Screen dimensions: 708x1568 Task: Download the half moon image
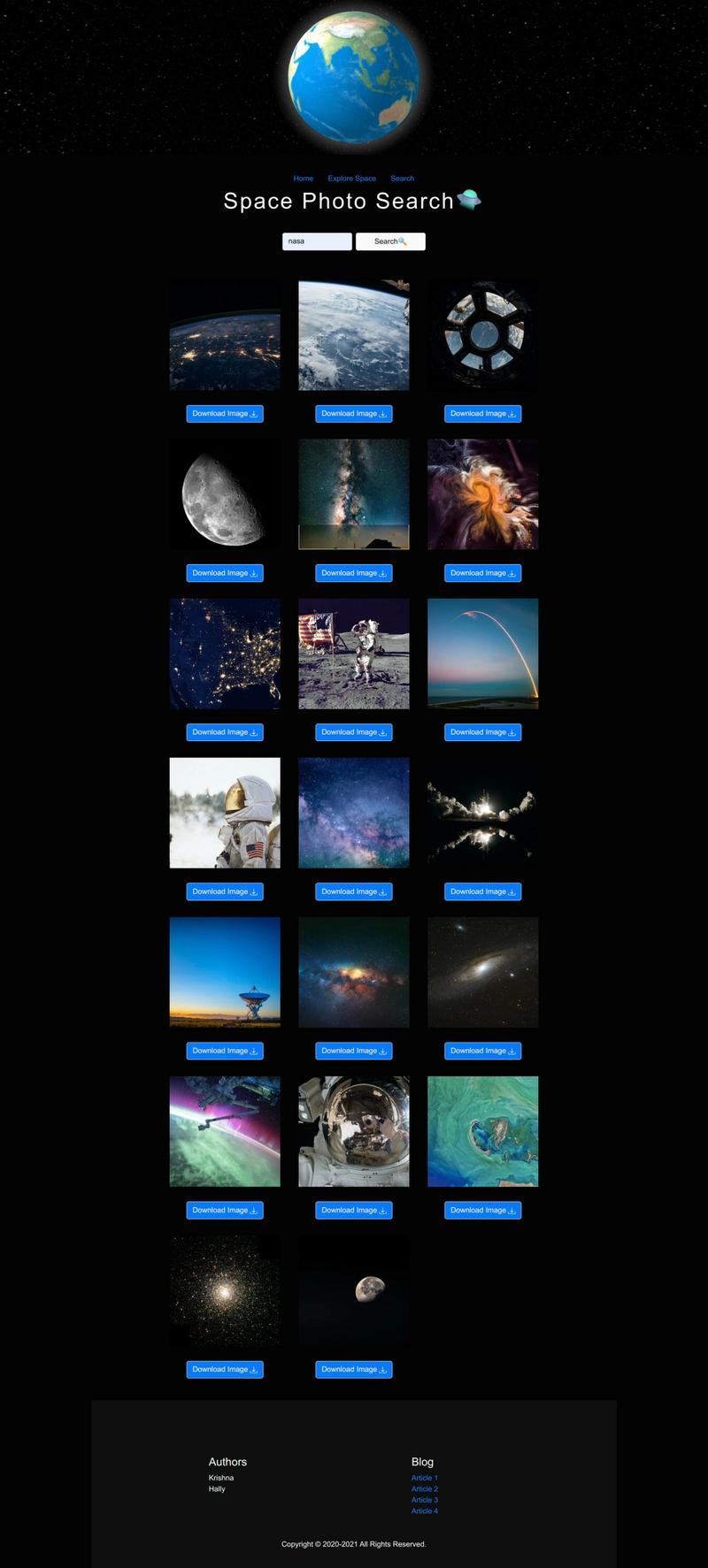point(225,573)
